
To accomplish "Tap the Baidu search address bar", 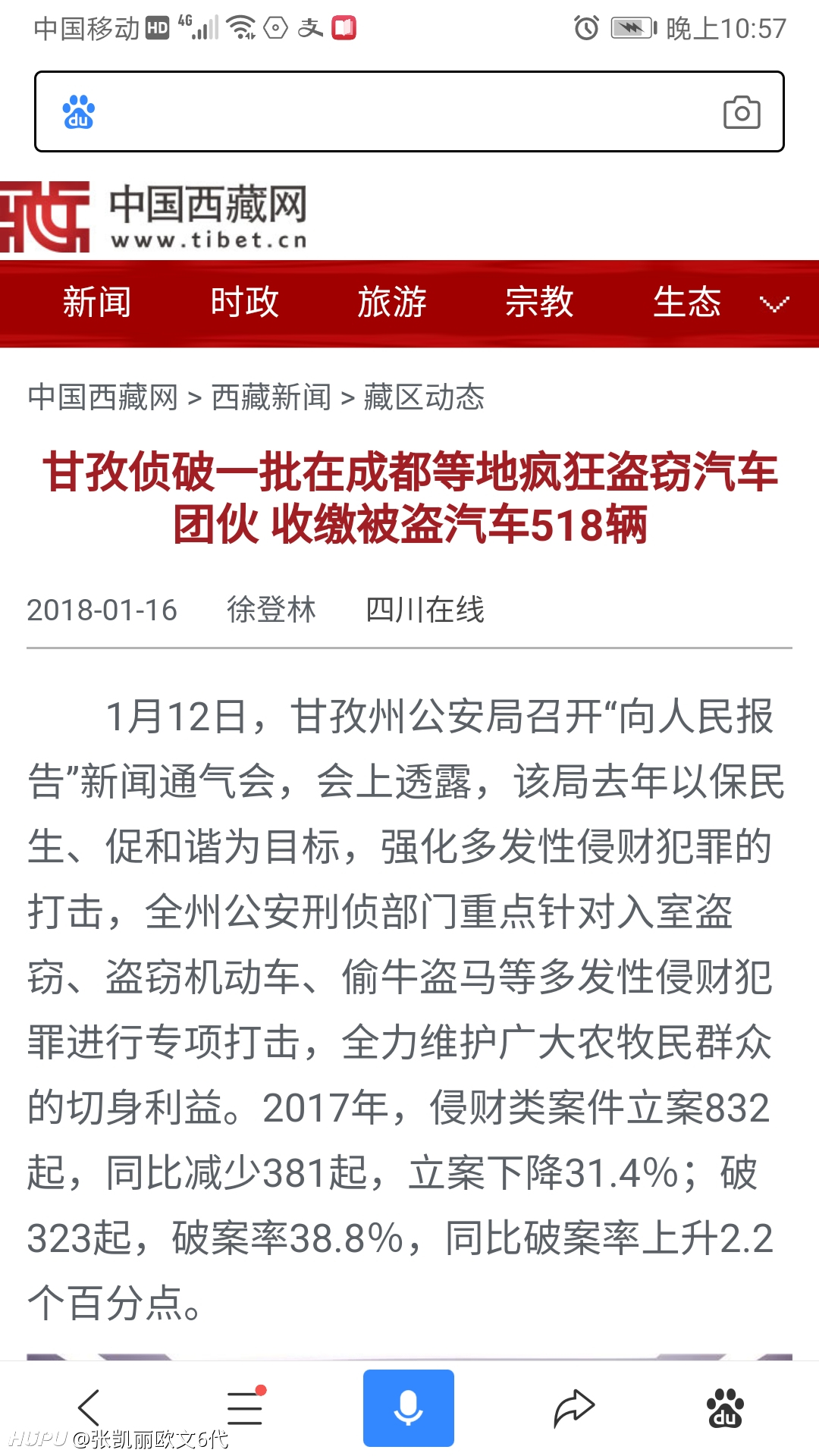I will [x=409, y=111].
